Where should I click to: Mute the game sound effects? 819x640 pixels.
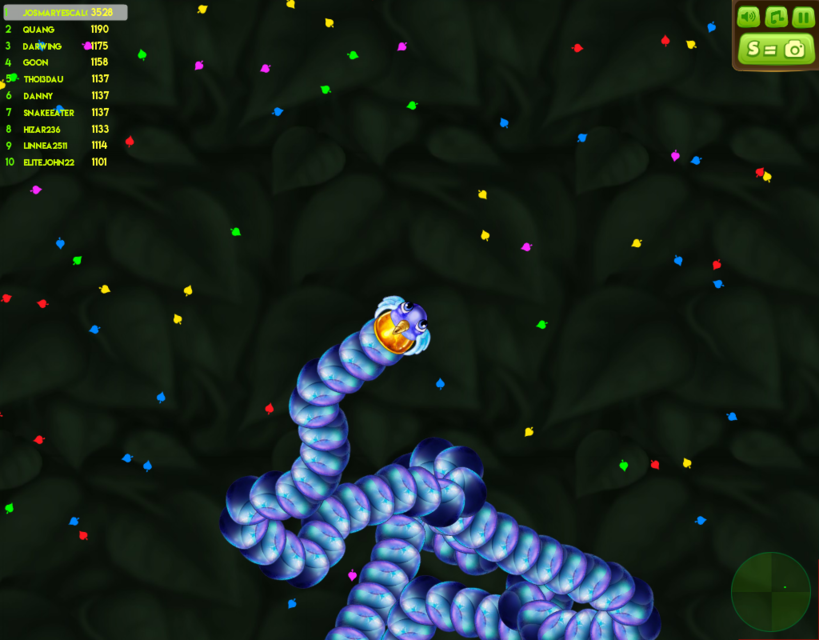pos(748,17)
